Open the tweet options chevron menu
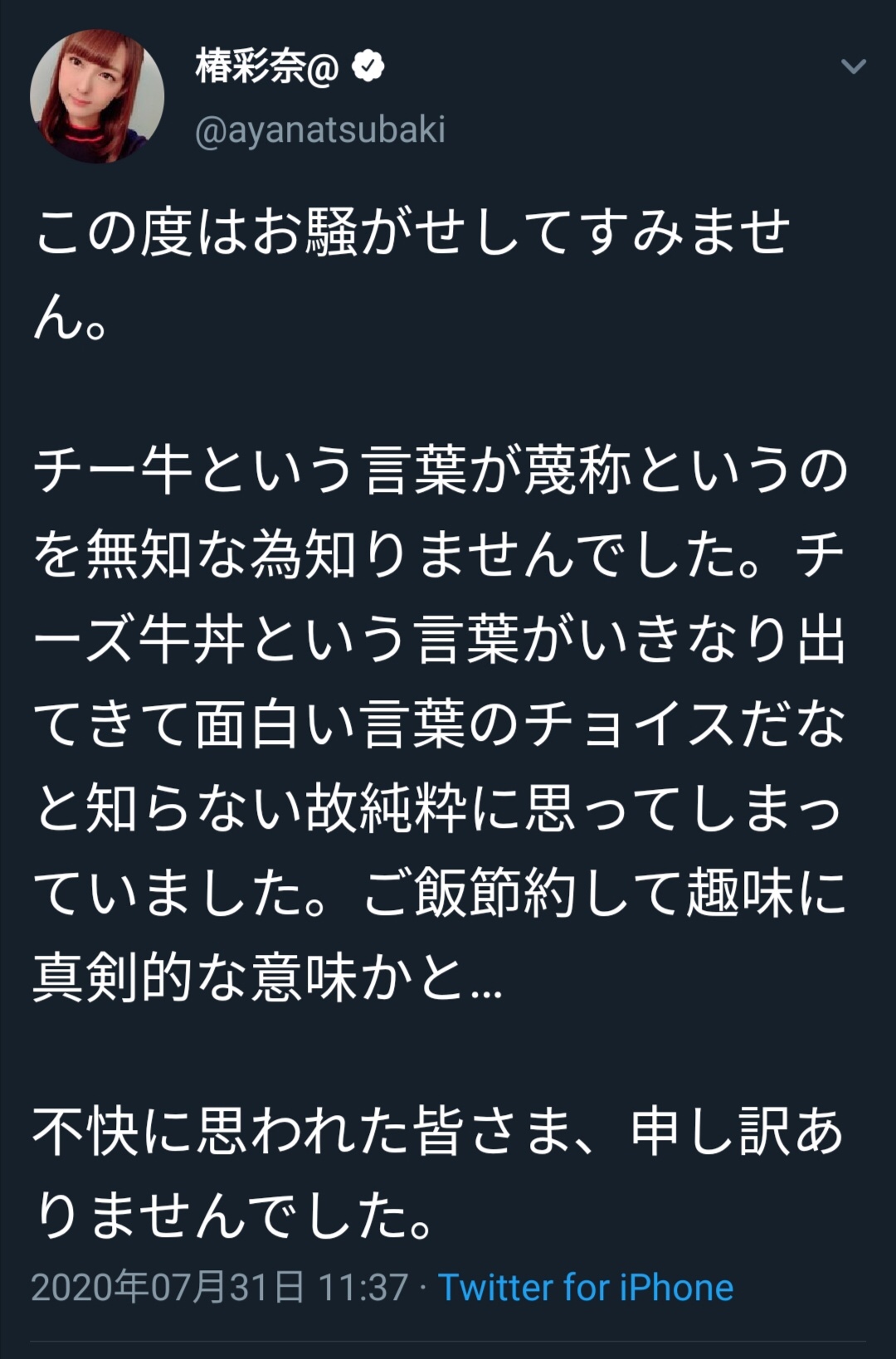 coord(853,66)
